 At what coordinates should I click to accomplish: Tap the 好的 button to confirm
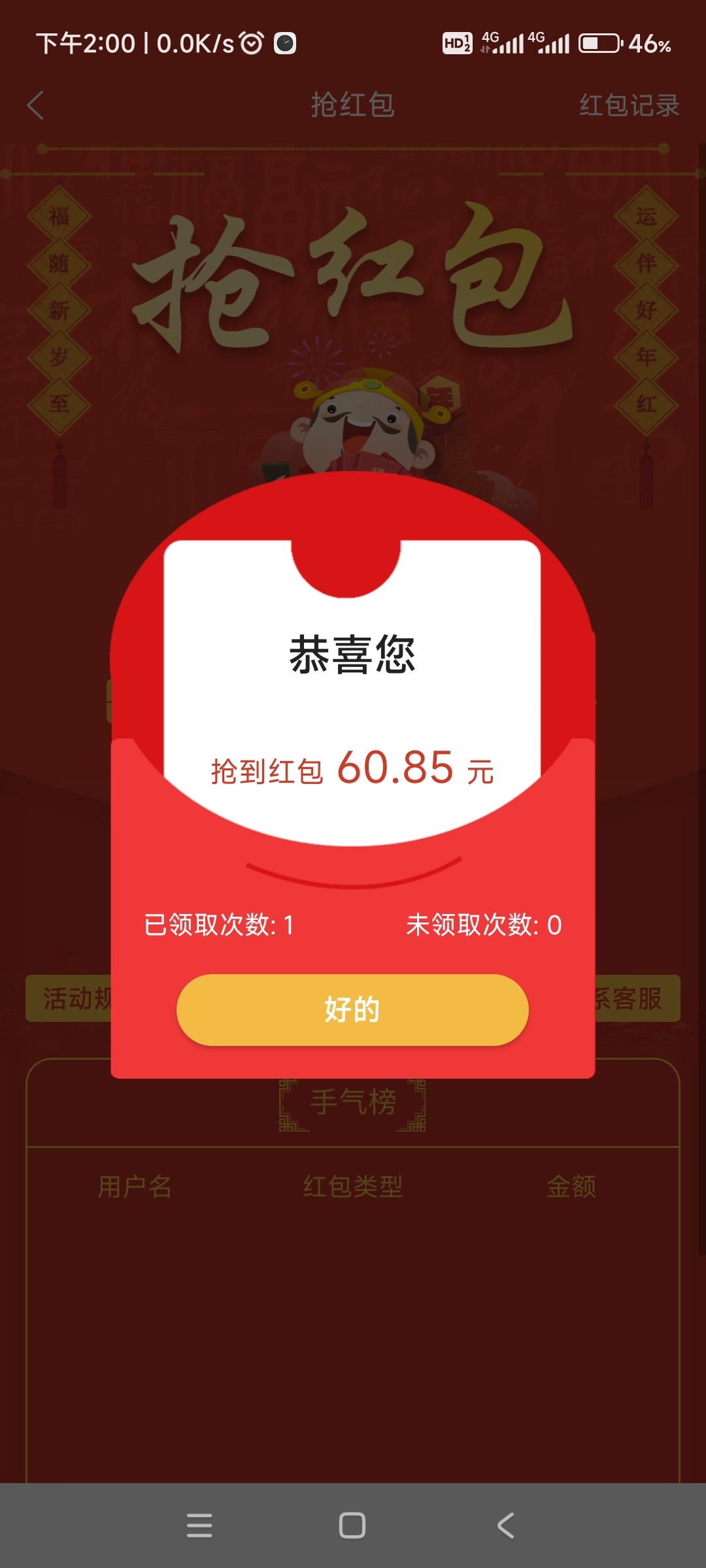point(352,1009)
